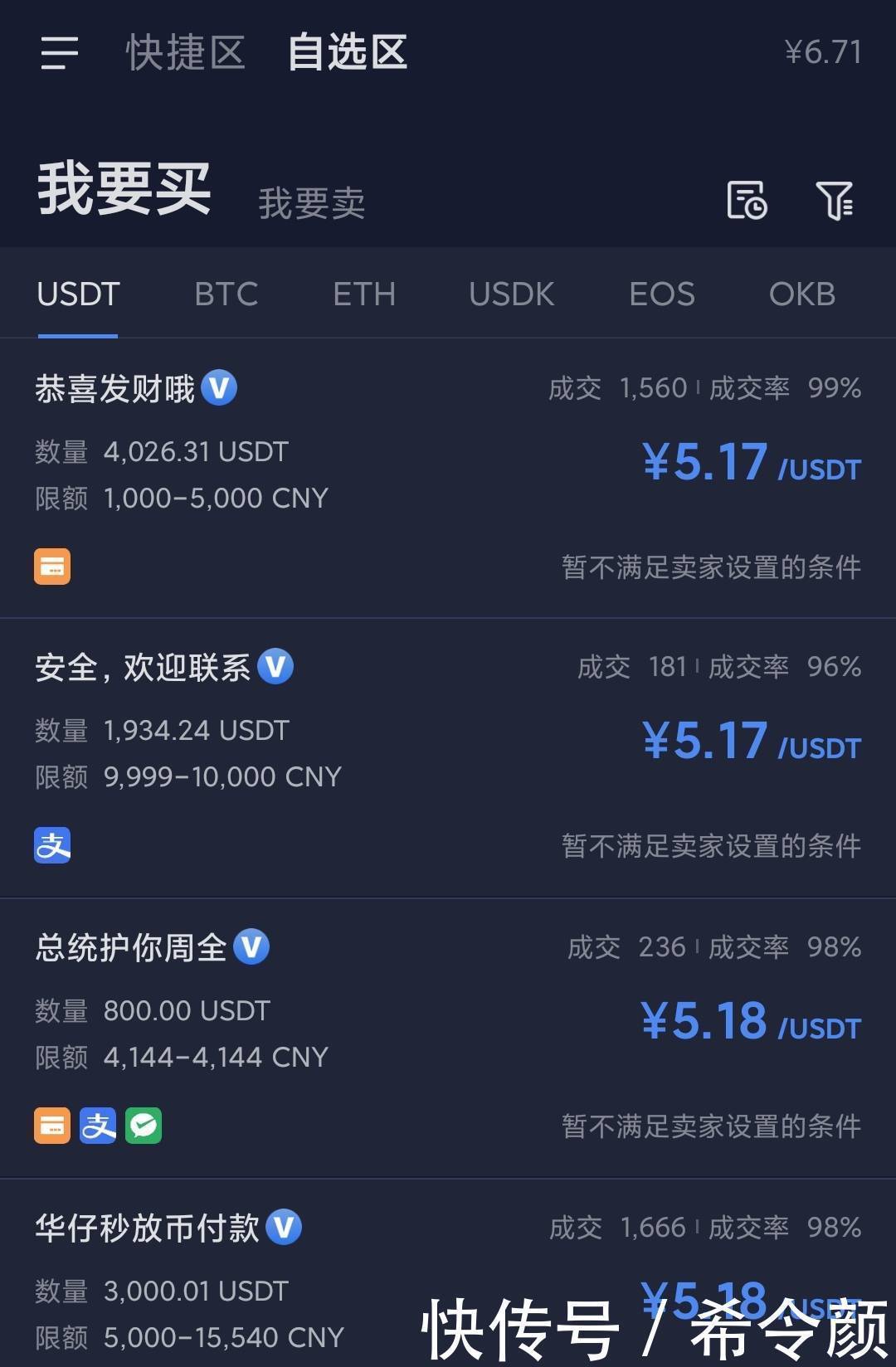Switch to the BTC tab
Viewport: 896px width, 1367px height.
226,294
